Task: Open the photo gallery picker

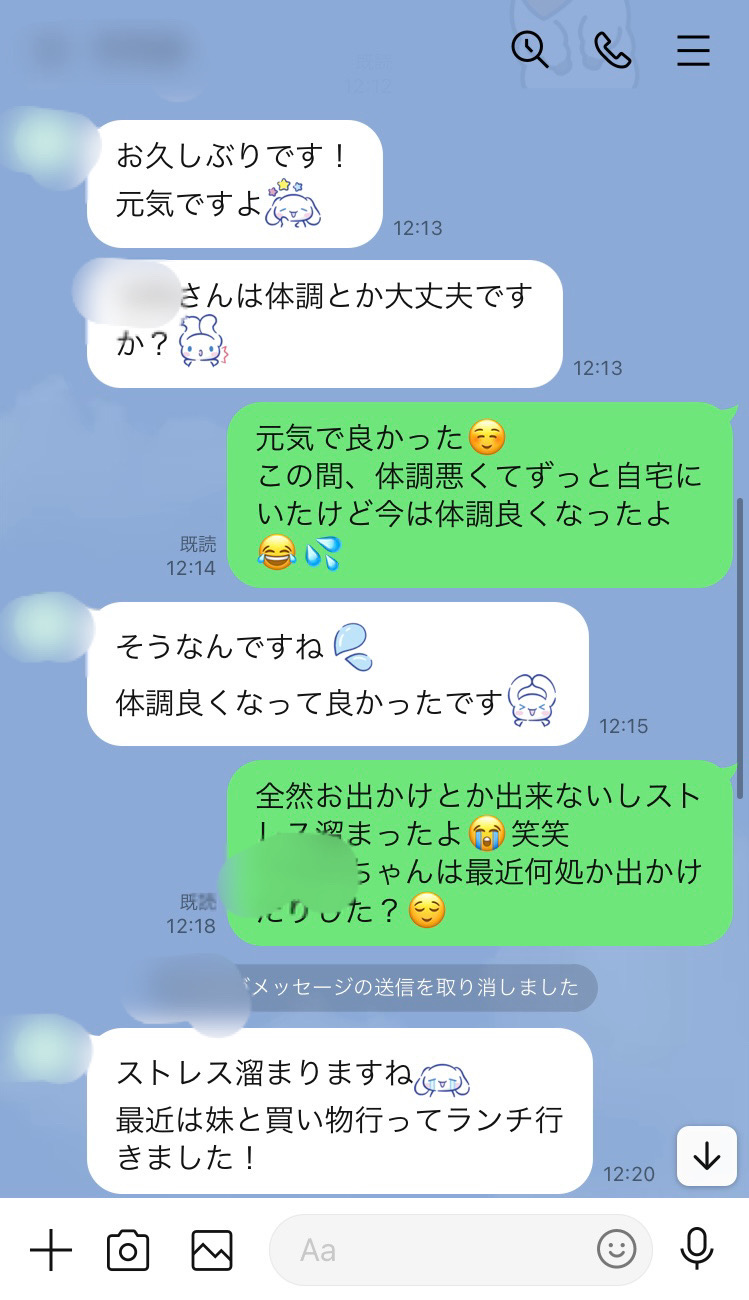Action: 212,1250
